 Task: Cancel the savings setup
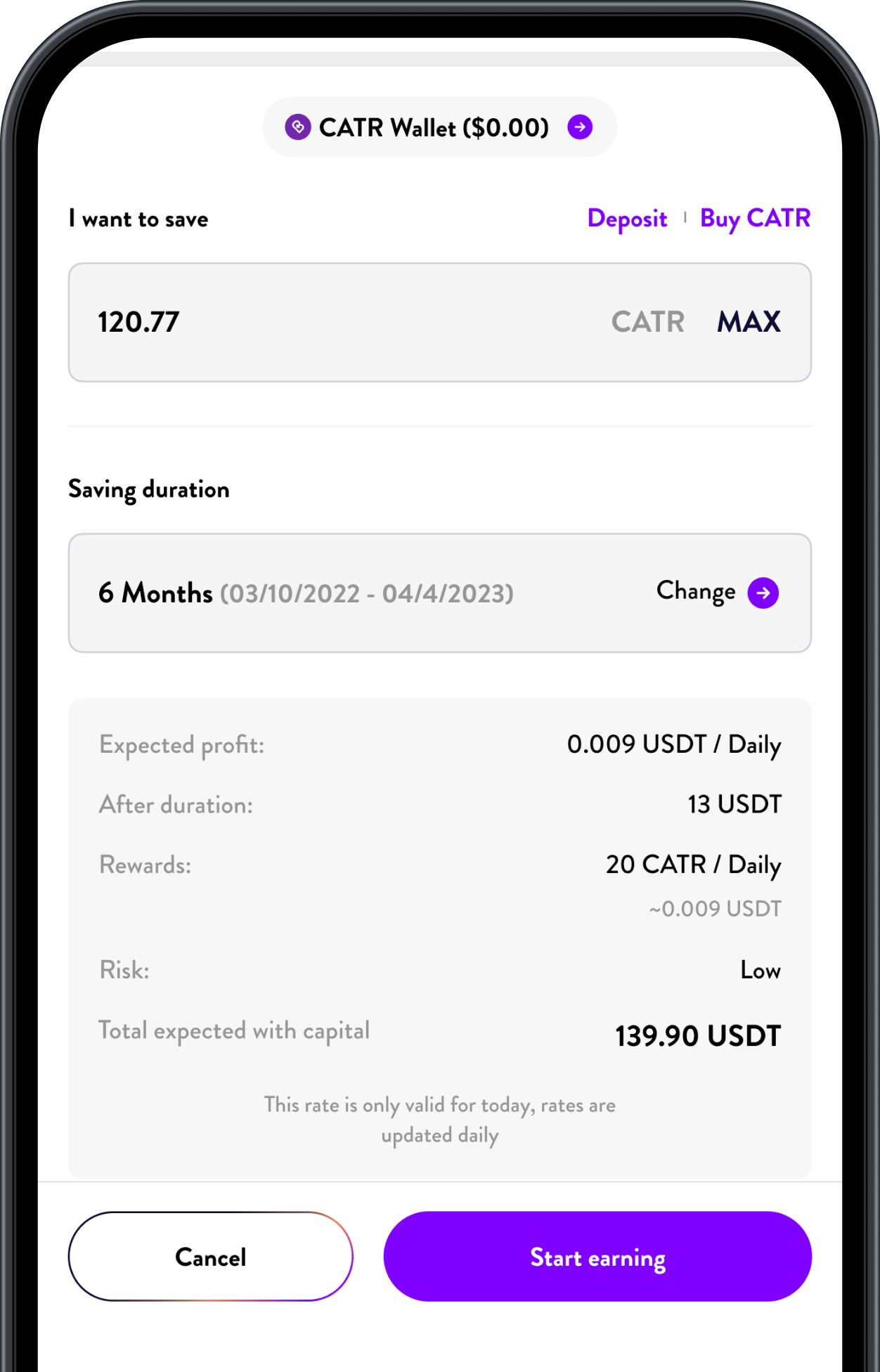tap(210, 1256)
